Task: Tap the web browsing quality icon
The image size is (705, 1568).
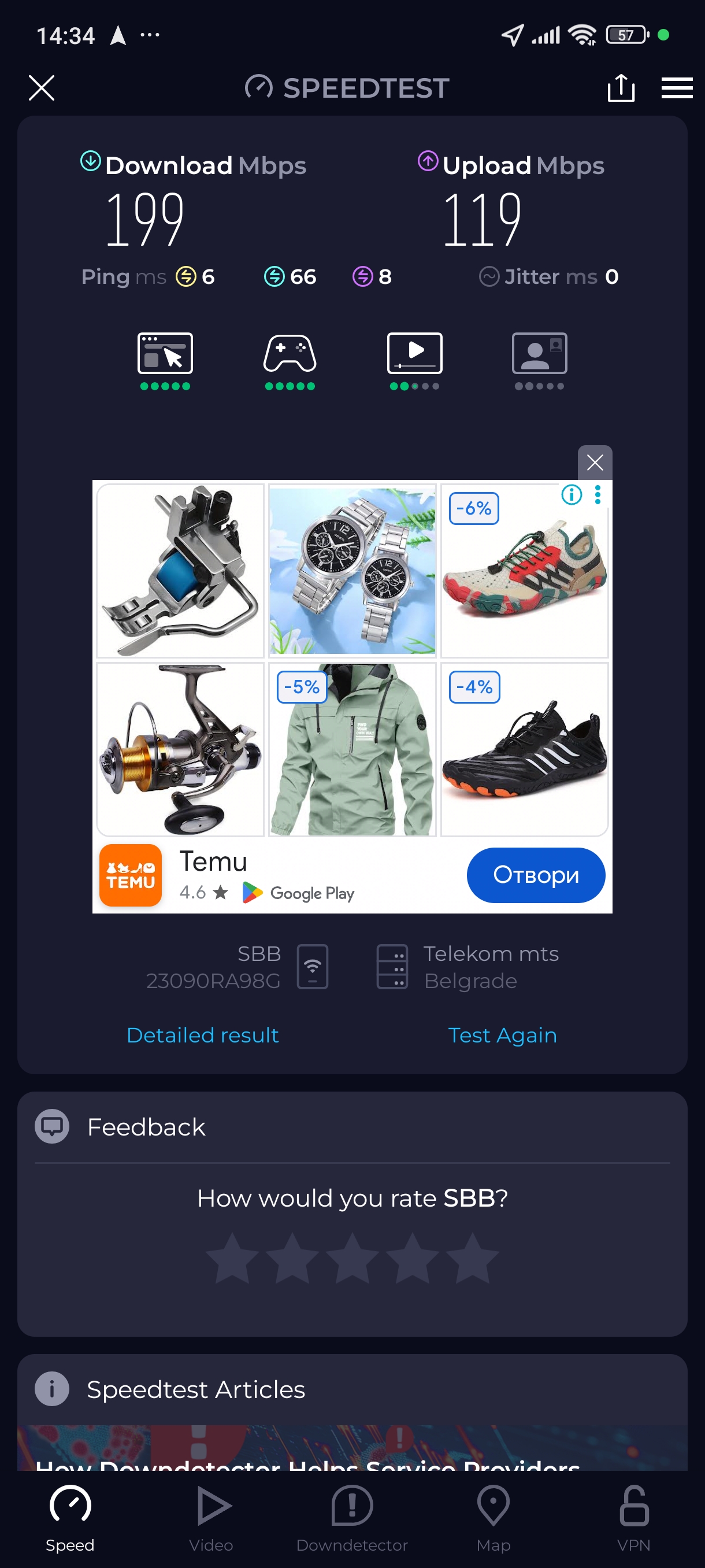Action: [165, 354]
